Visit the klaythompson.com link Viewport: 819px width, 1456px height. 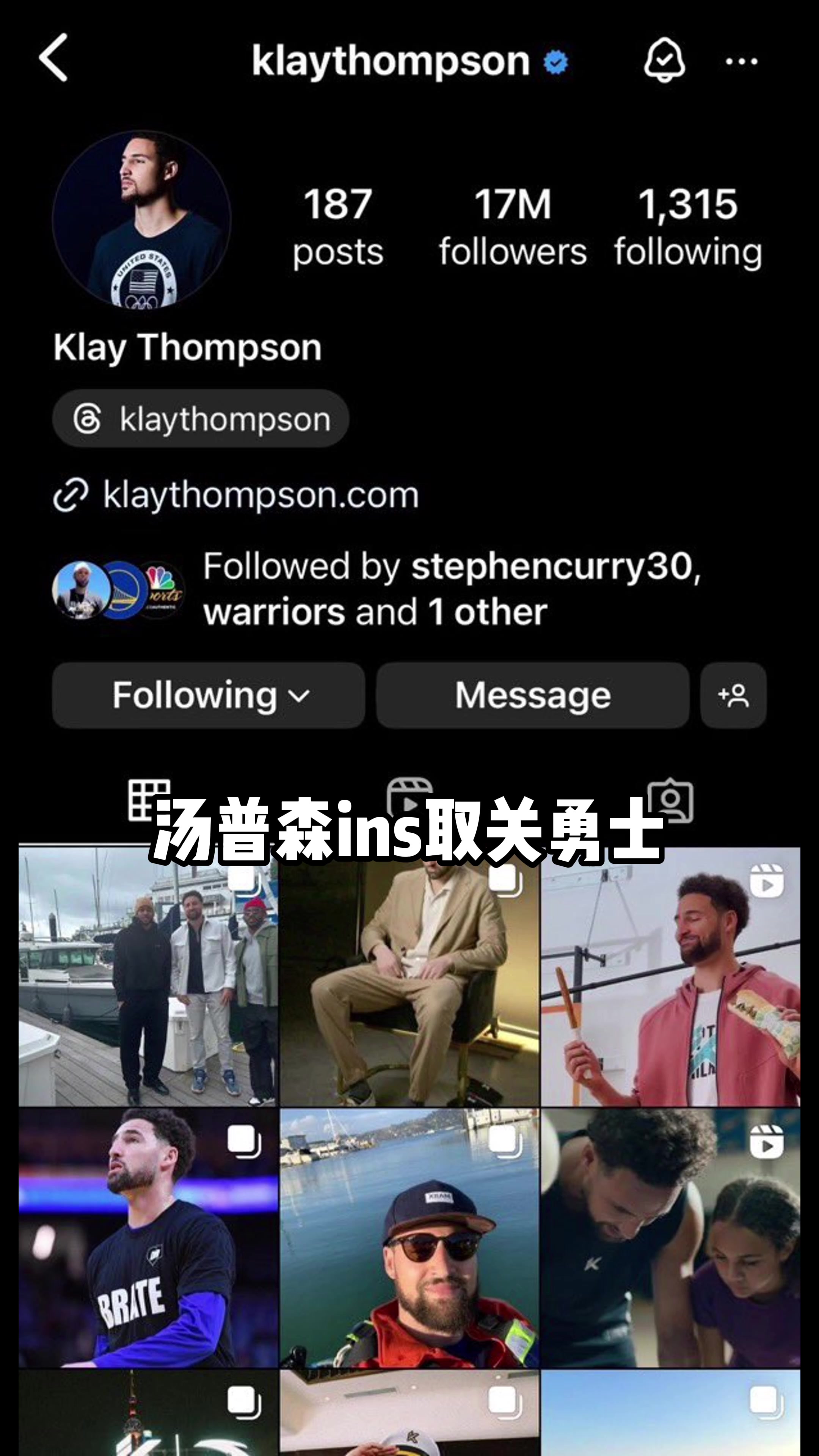pos(260,495)
